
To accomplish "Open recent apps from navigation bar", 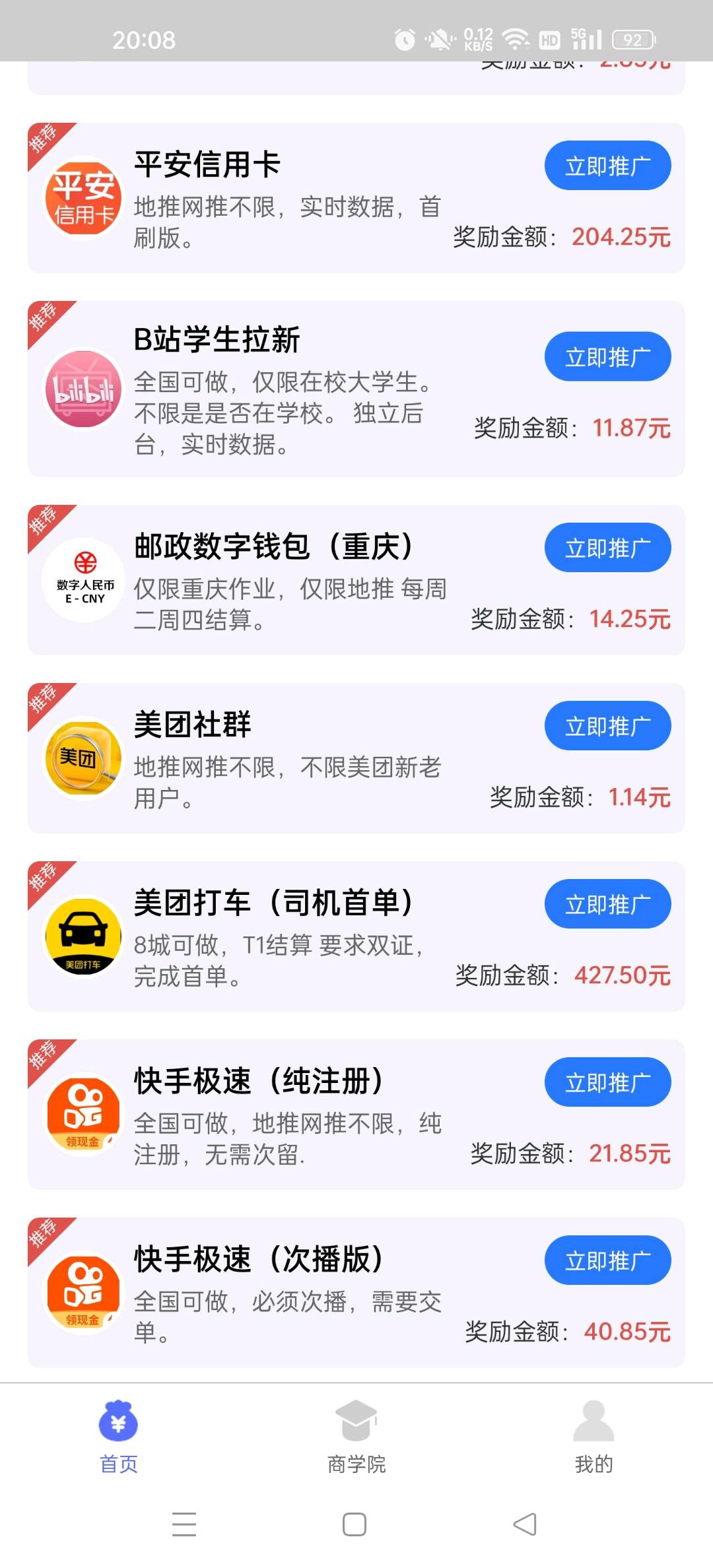I will 184,1524.
